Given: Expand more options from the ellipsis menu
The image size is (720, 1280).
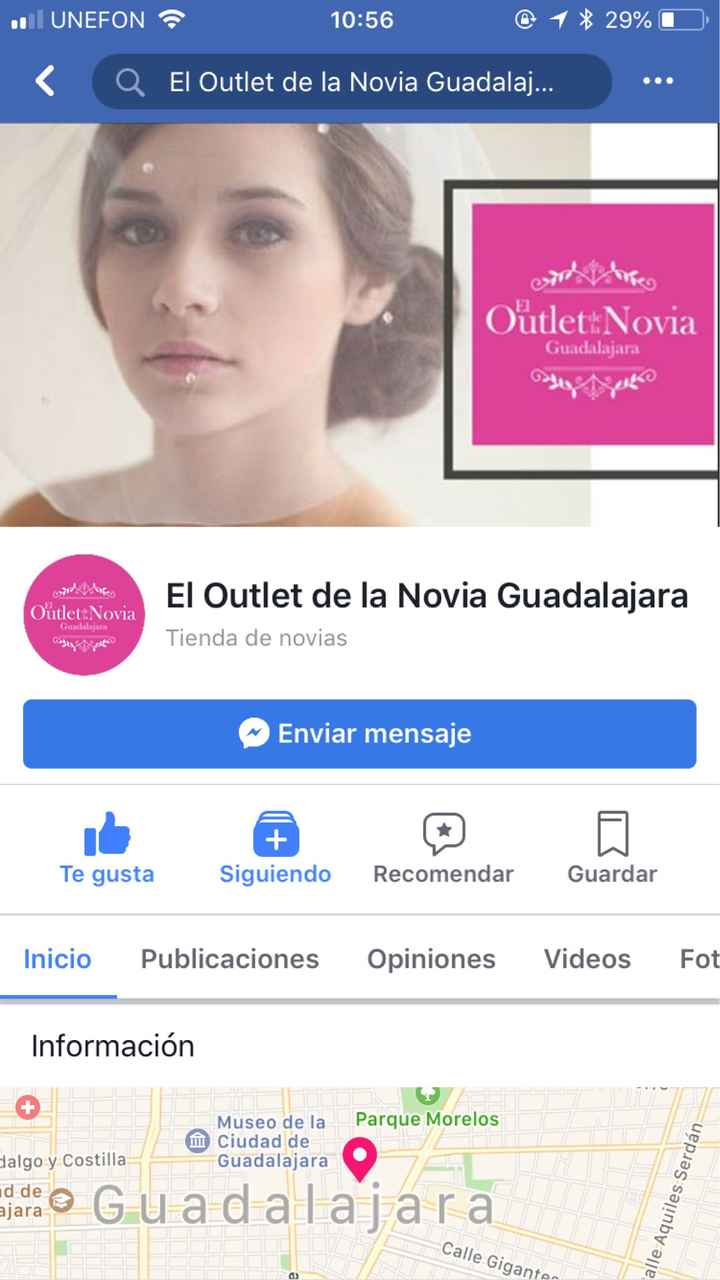Looking at the screenshot, I should pos(657,82).
